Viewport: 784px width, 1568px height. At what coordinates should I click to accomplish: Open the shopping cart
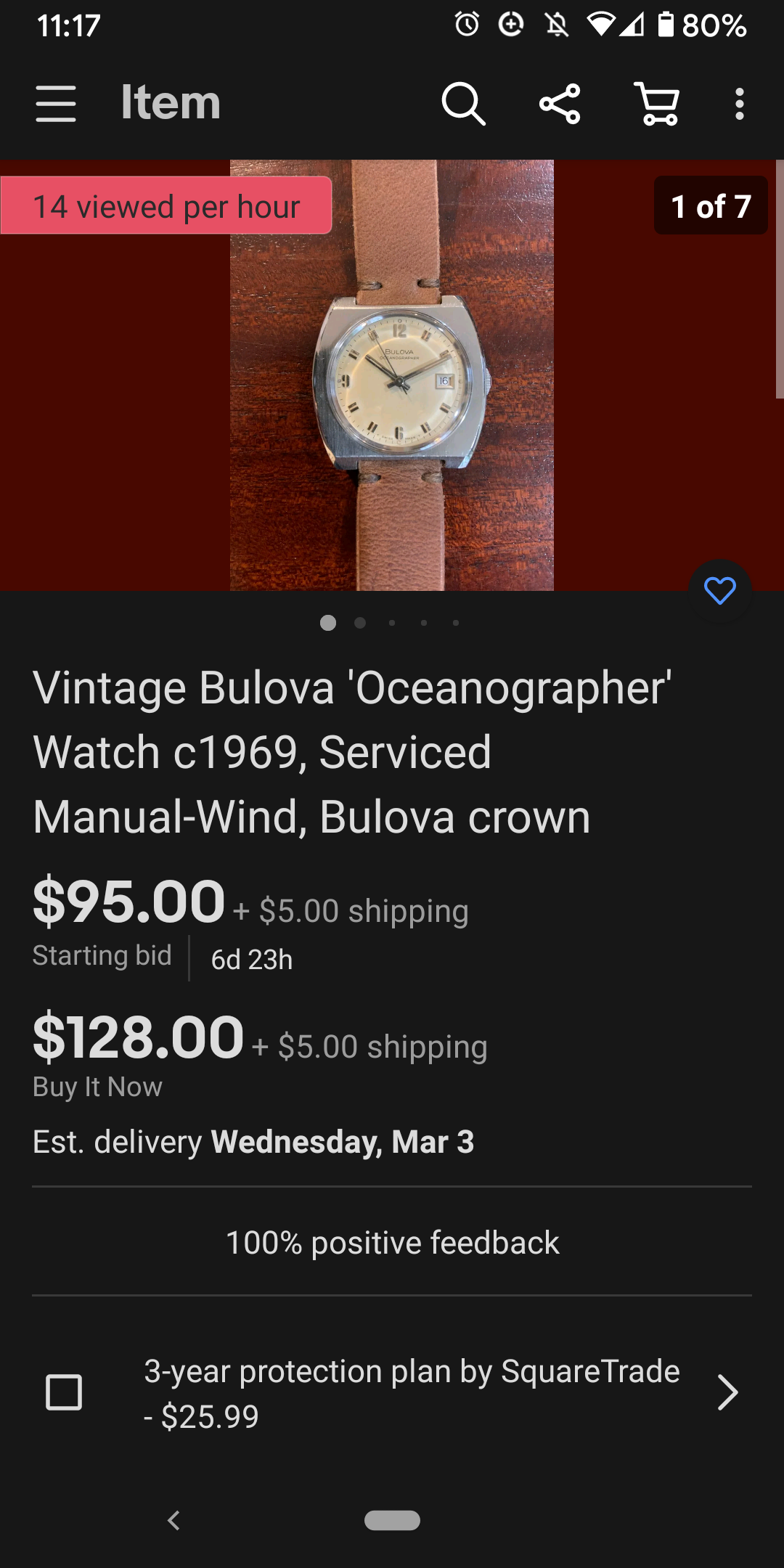(657, 103)
